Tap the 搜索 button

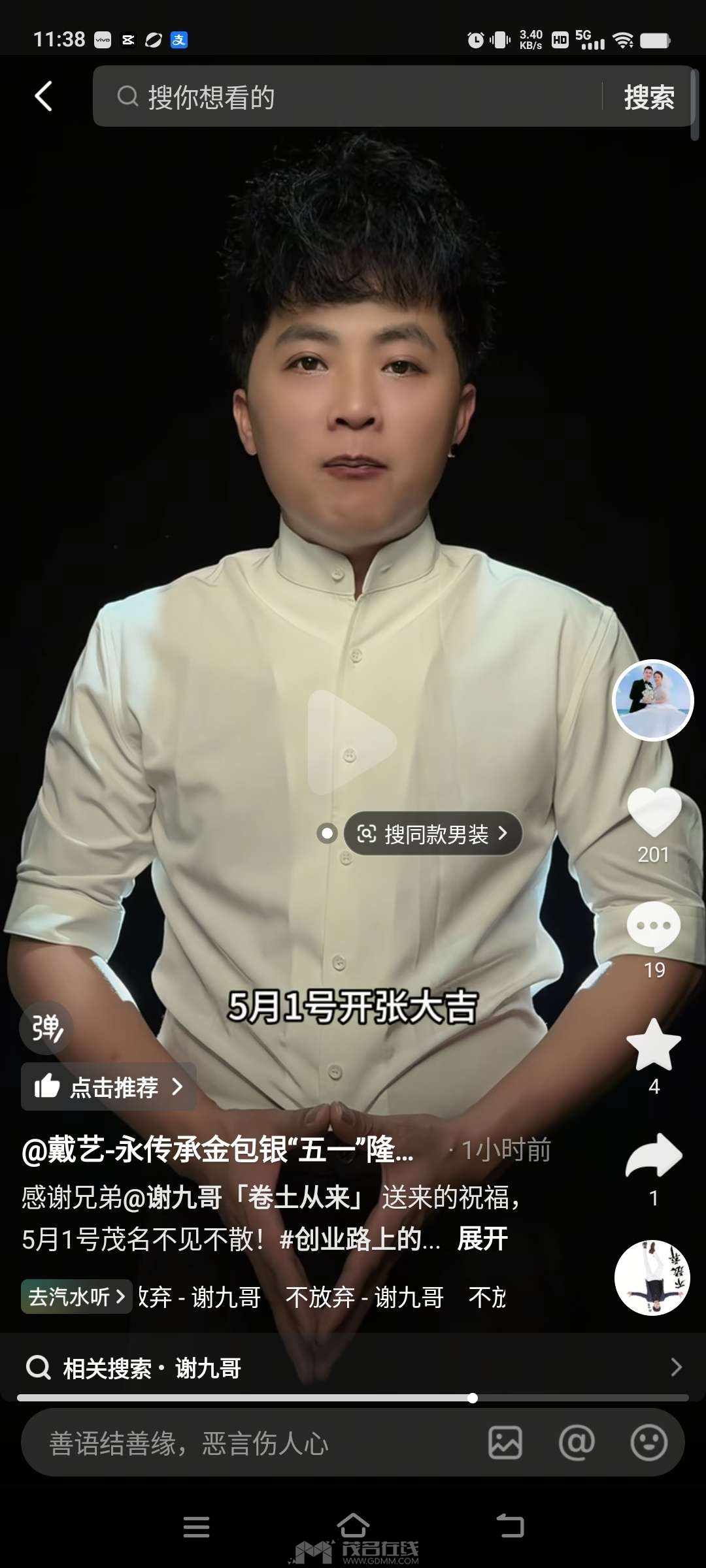pyautogui.click(x=648, y=97)
